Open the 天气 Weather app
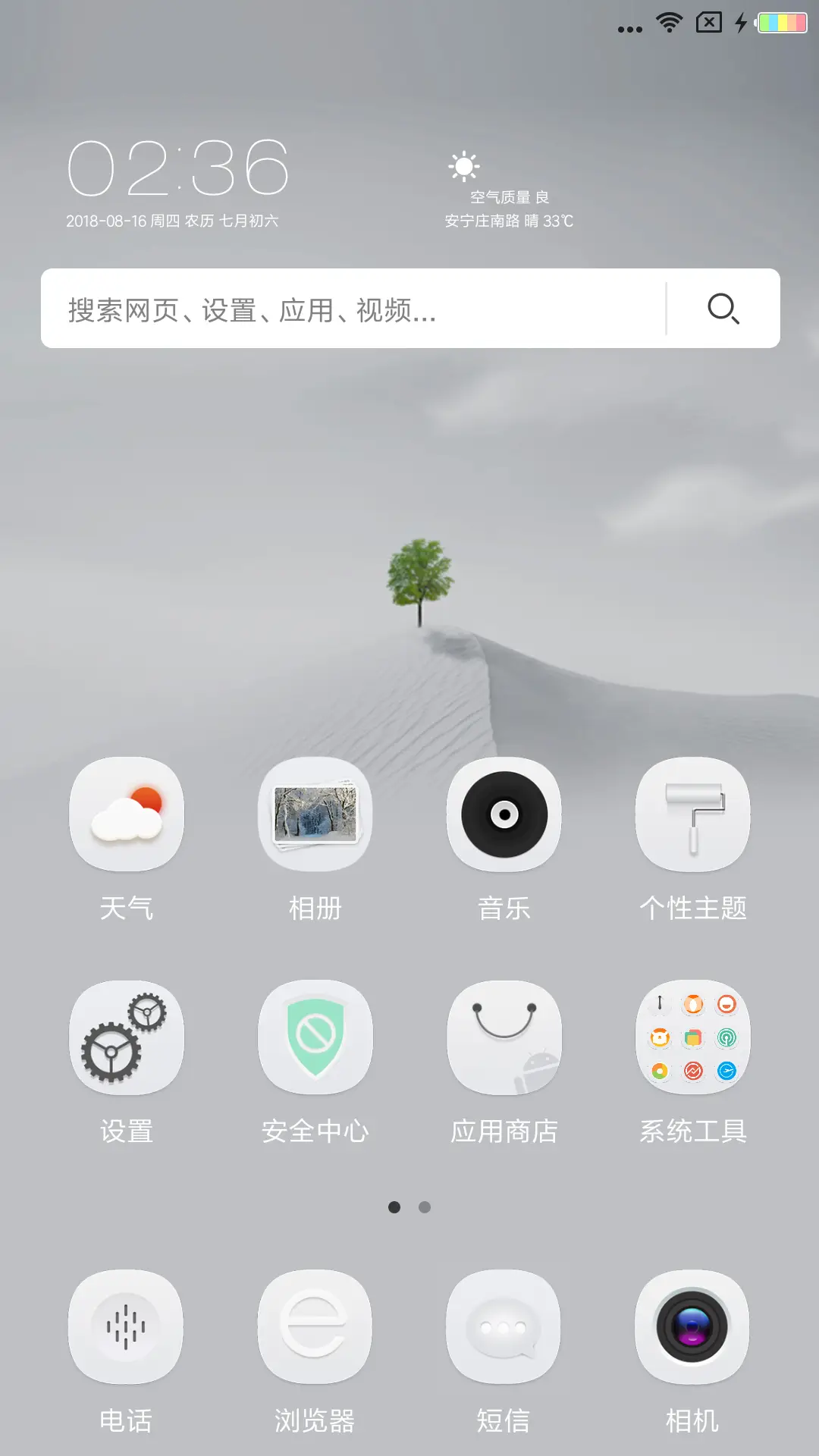Screen dimensions: 819x1456 (x=126, y=814)
